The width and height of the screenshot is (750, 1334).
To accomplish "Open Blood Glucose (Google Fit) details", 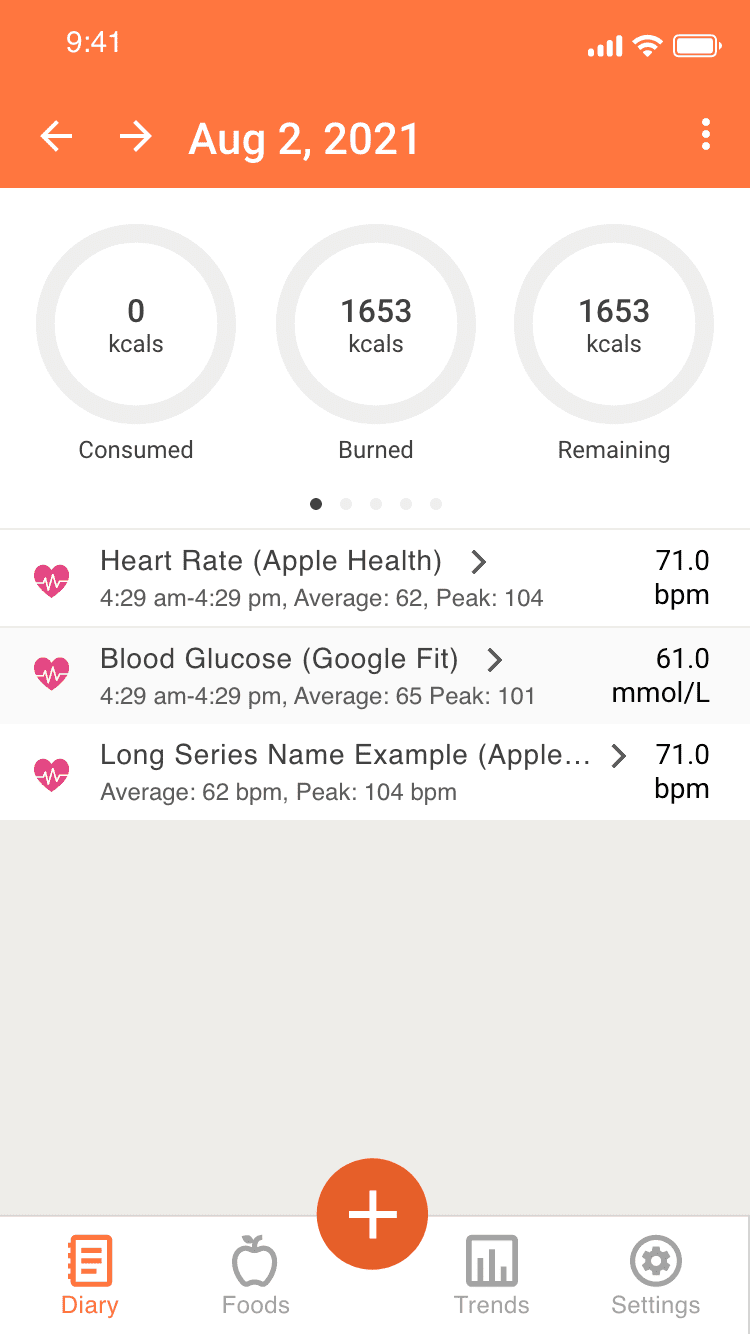I will click(x=374, y=675).
